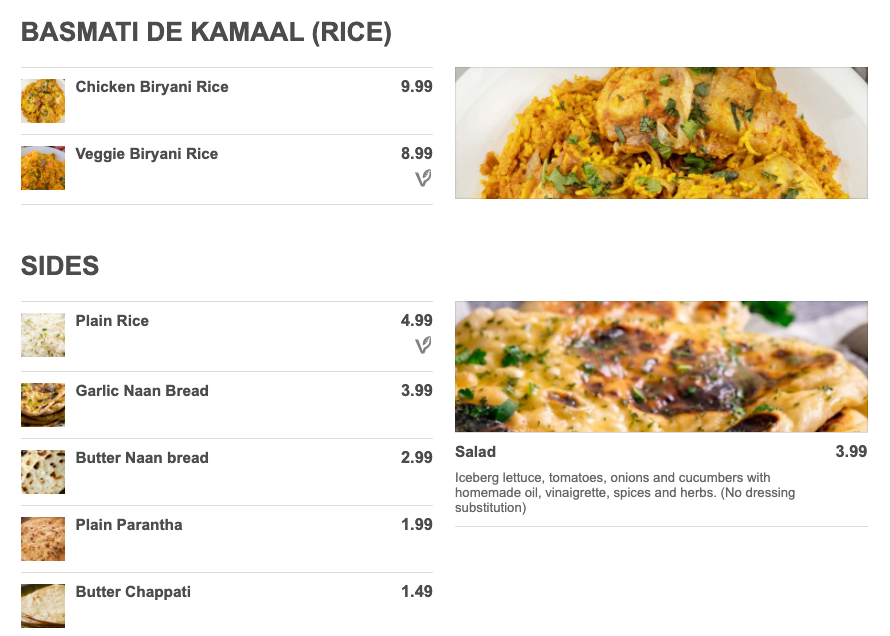This screenshot has width=890, height=636.
Task: Select Chicken Biryani Rice from the menu
Action: tap(152, 88)
